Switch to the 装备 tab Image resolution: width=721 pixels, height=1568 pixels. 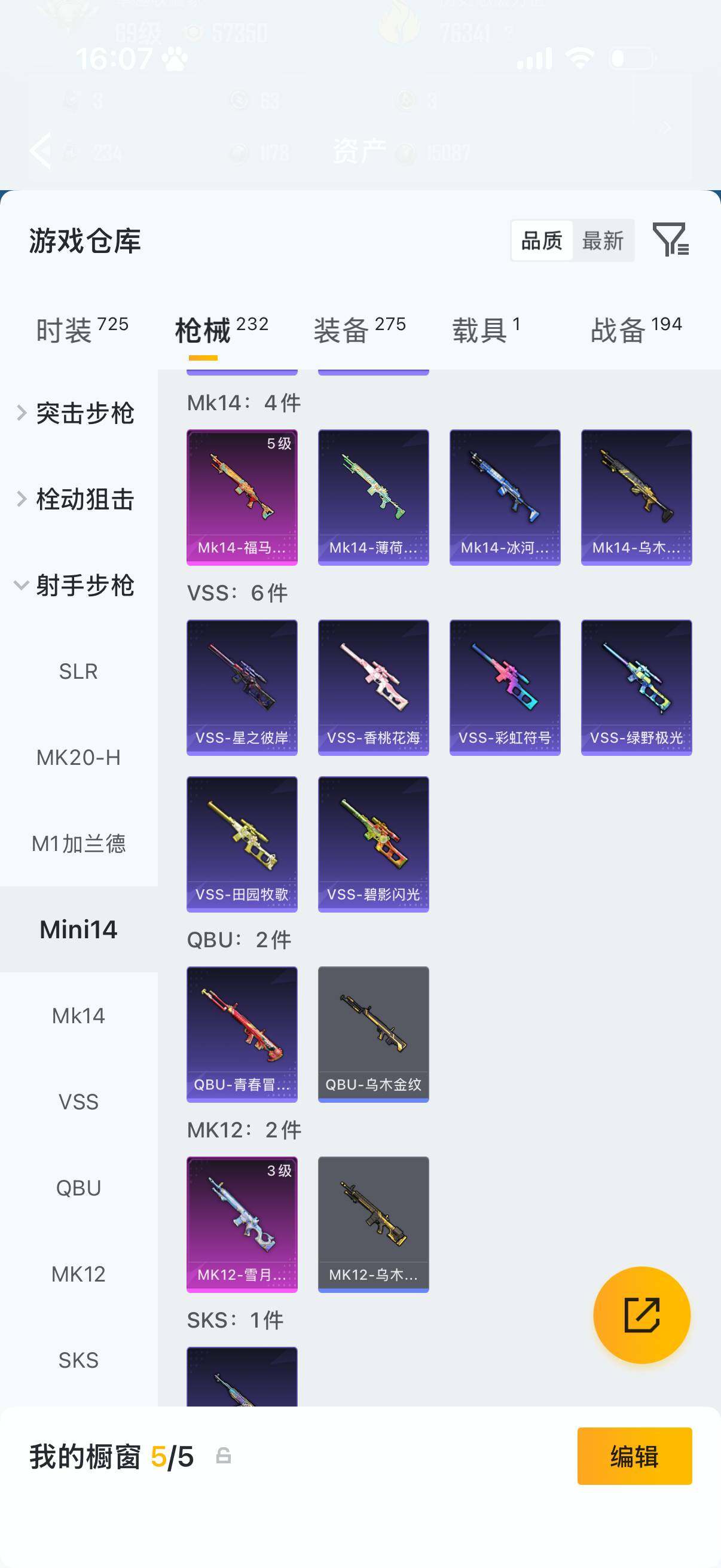[359, 330]
